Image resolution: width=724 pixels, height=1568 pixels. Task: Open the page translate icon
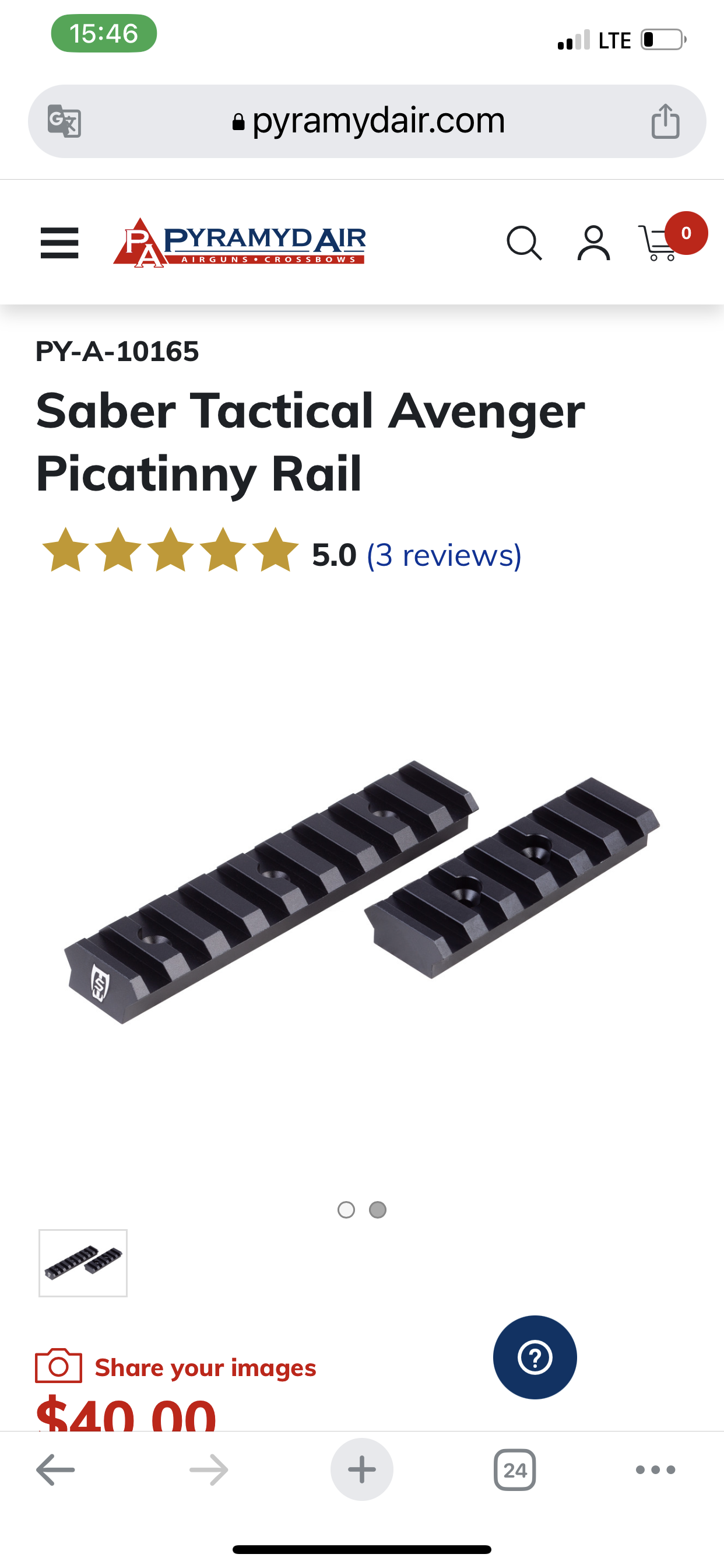pos(65,121)
